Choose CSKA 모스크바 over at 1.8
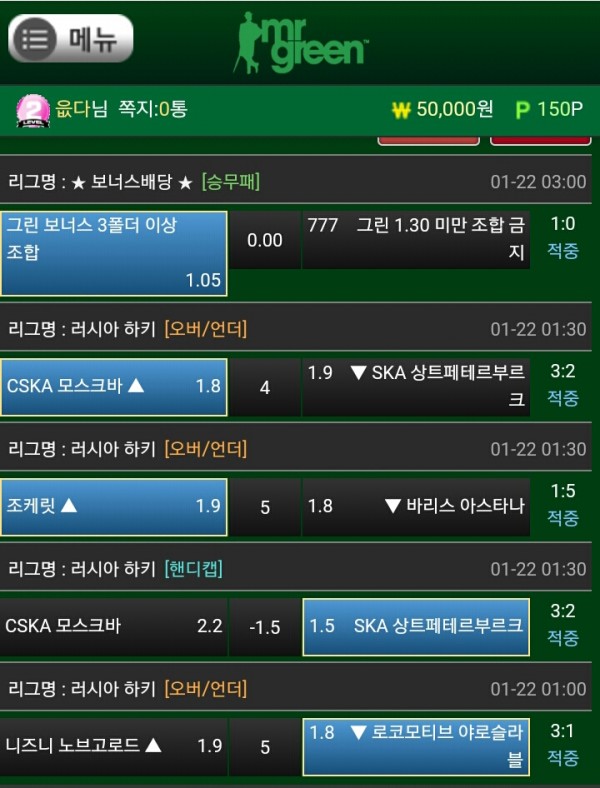The height and width of the screenshot is (788, 600). (x=114, y=387)
